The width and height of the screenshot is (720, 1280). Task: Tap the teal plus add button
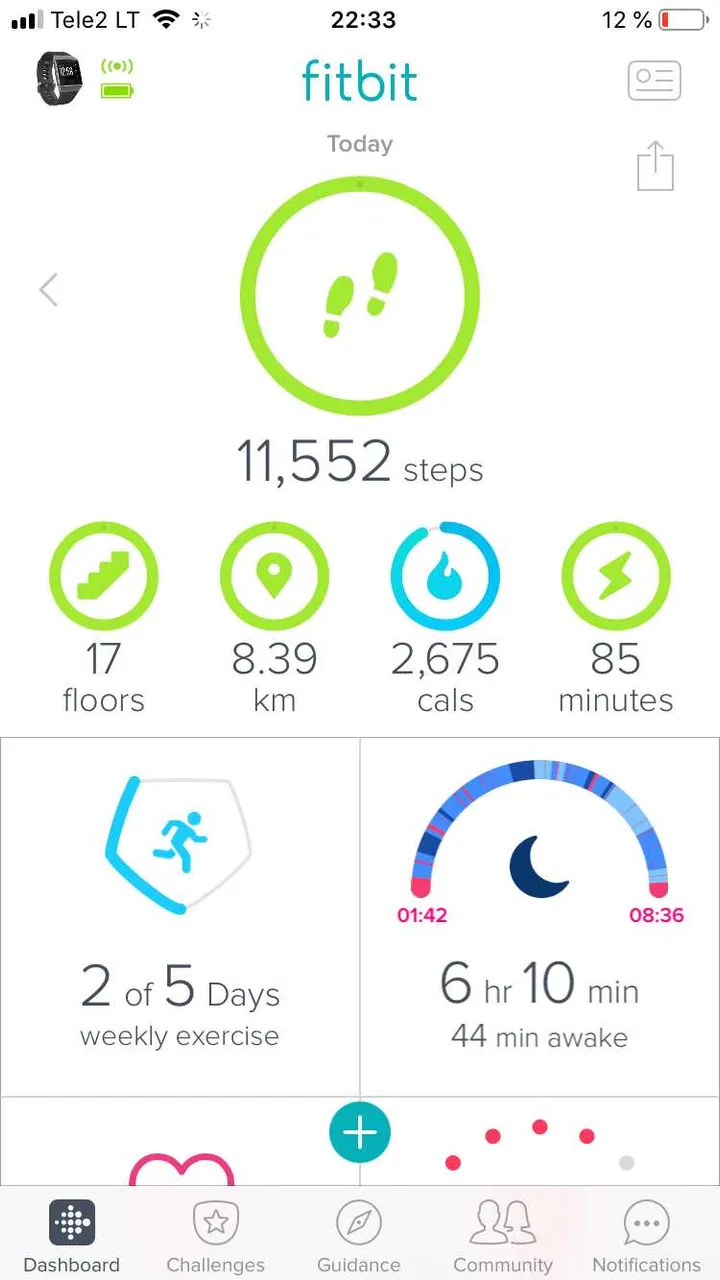pyautogui.click(x=360, y=1132)
